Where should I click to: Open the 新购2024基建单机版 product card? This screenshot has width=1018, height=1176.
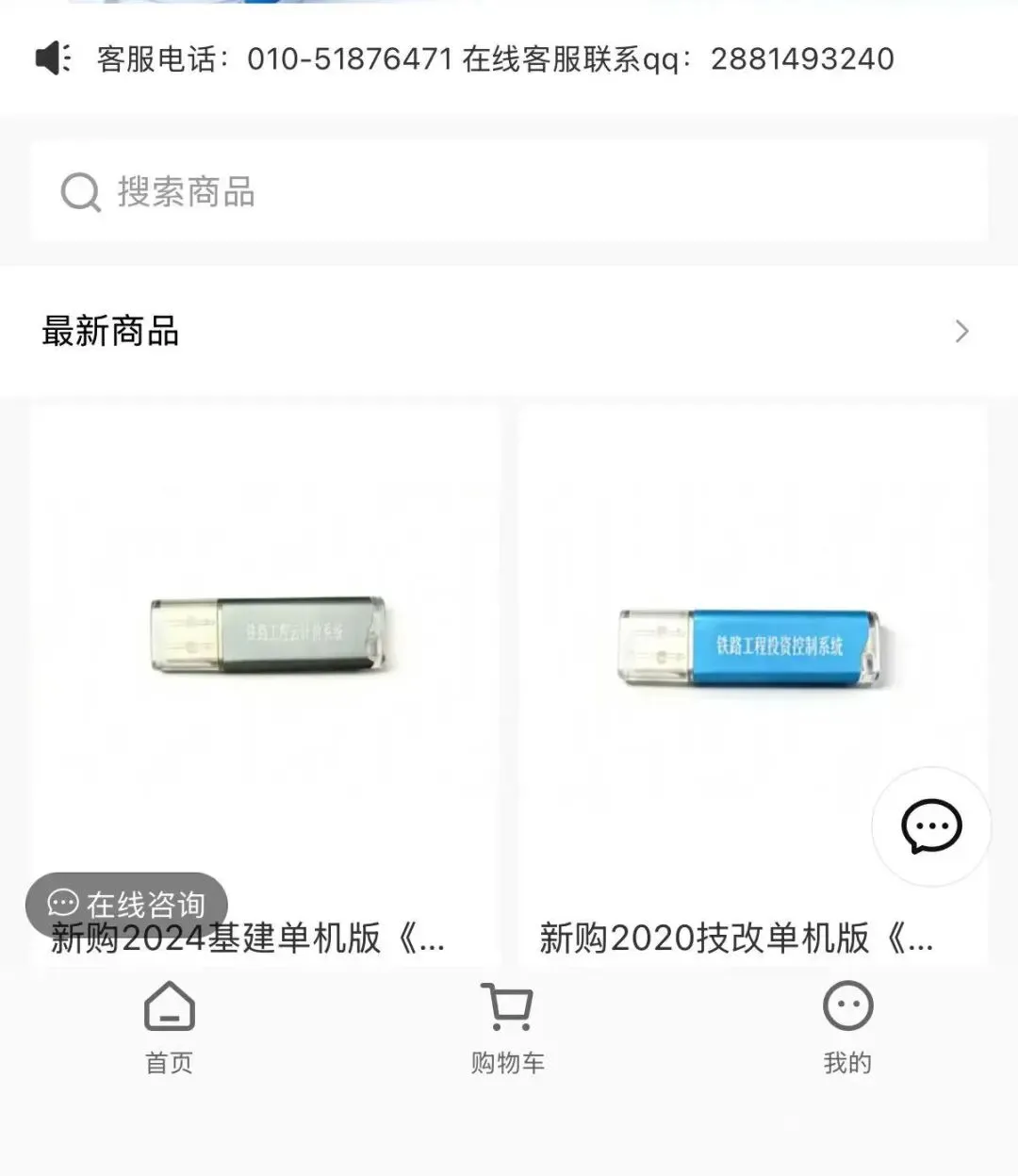[x=266, y=660]
